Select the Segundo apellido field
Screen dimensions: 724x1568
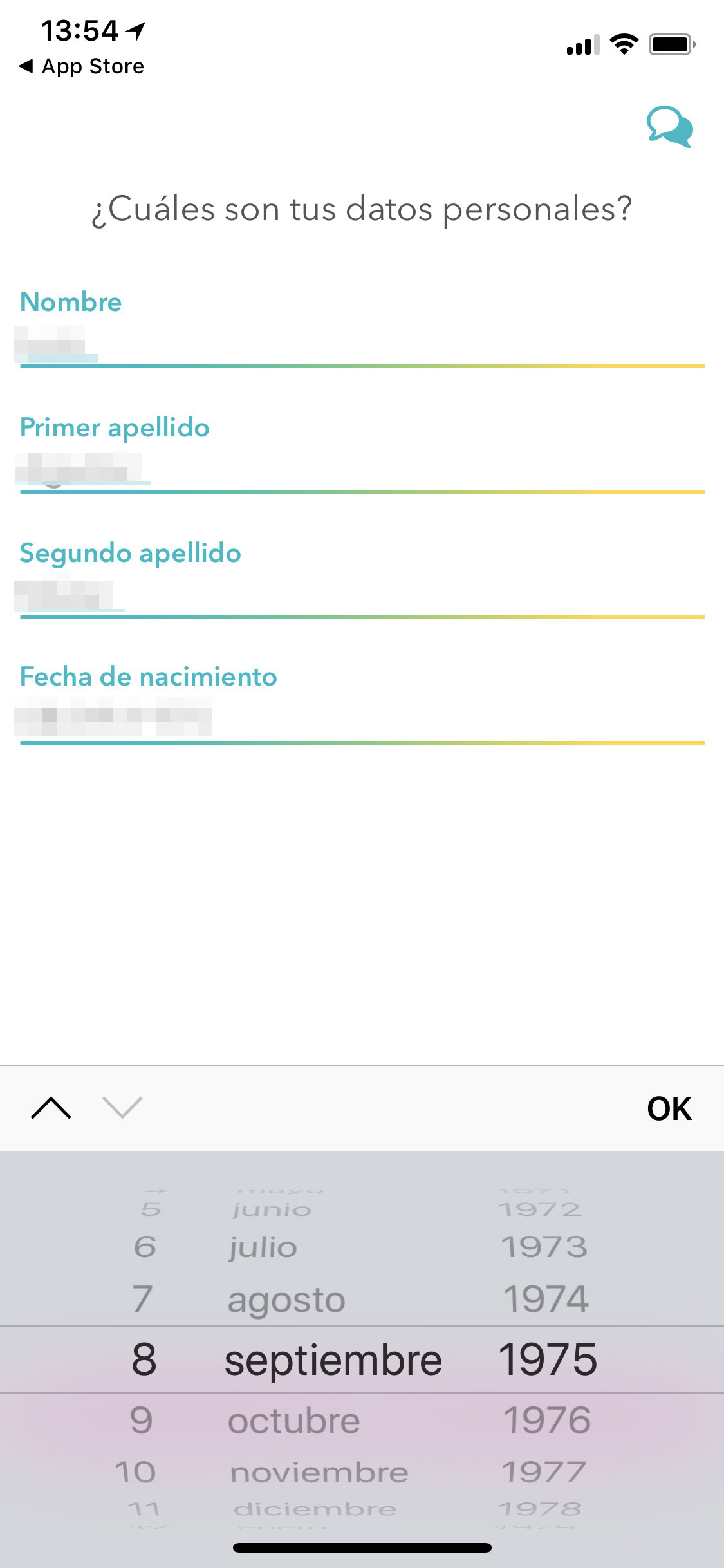pyautogui.click(x=362, y=593)
